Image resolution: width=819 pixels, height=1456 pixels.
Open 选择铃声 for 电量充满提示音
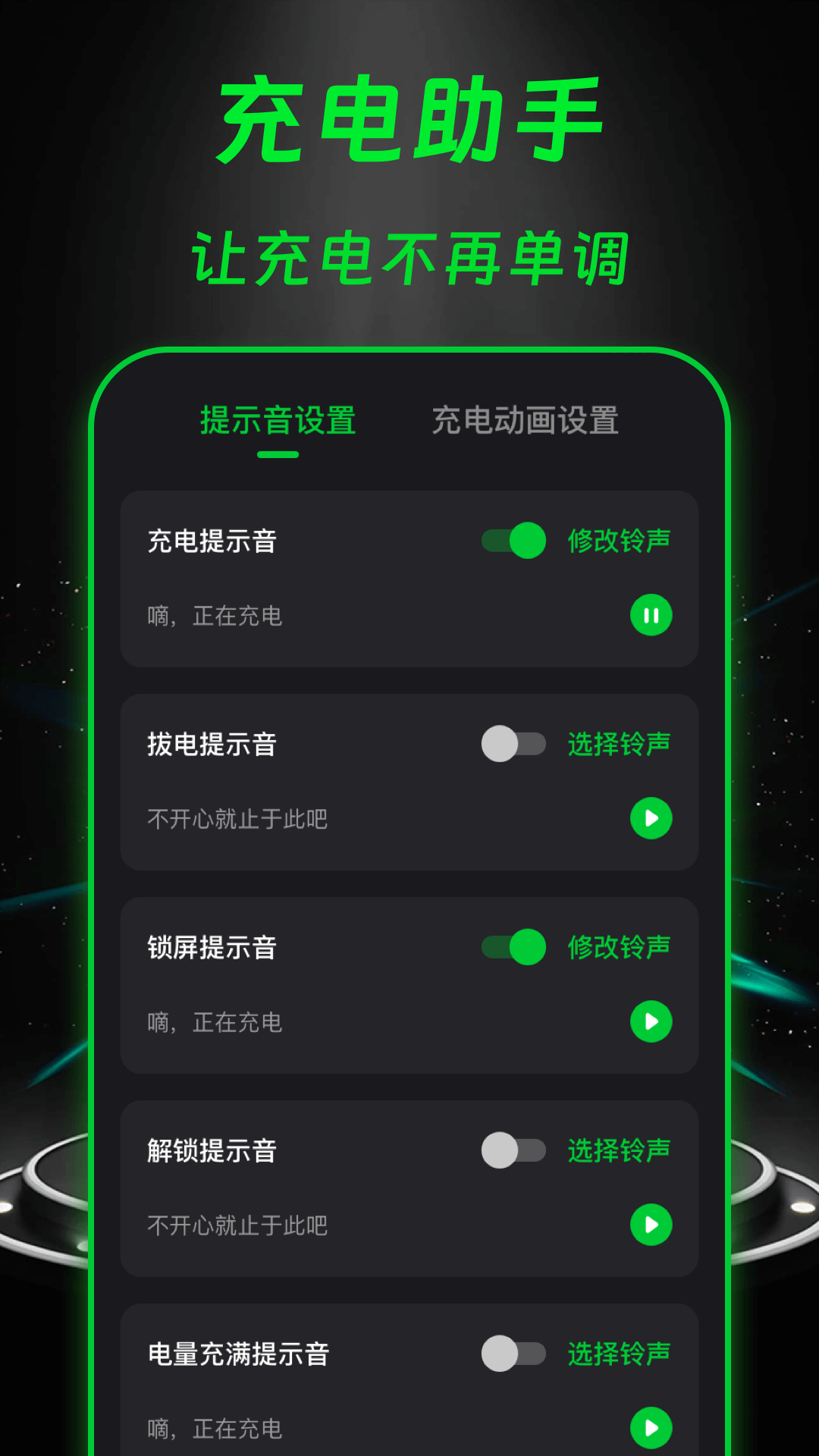click(620, 1353)
